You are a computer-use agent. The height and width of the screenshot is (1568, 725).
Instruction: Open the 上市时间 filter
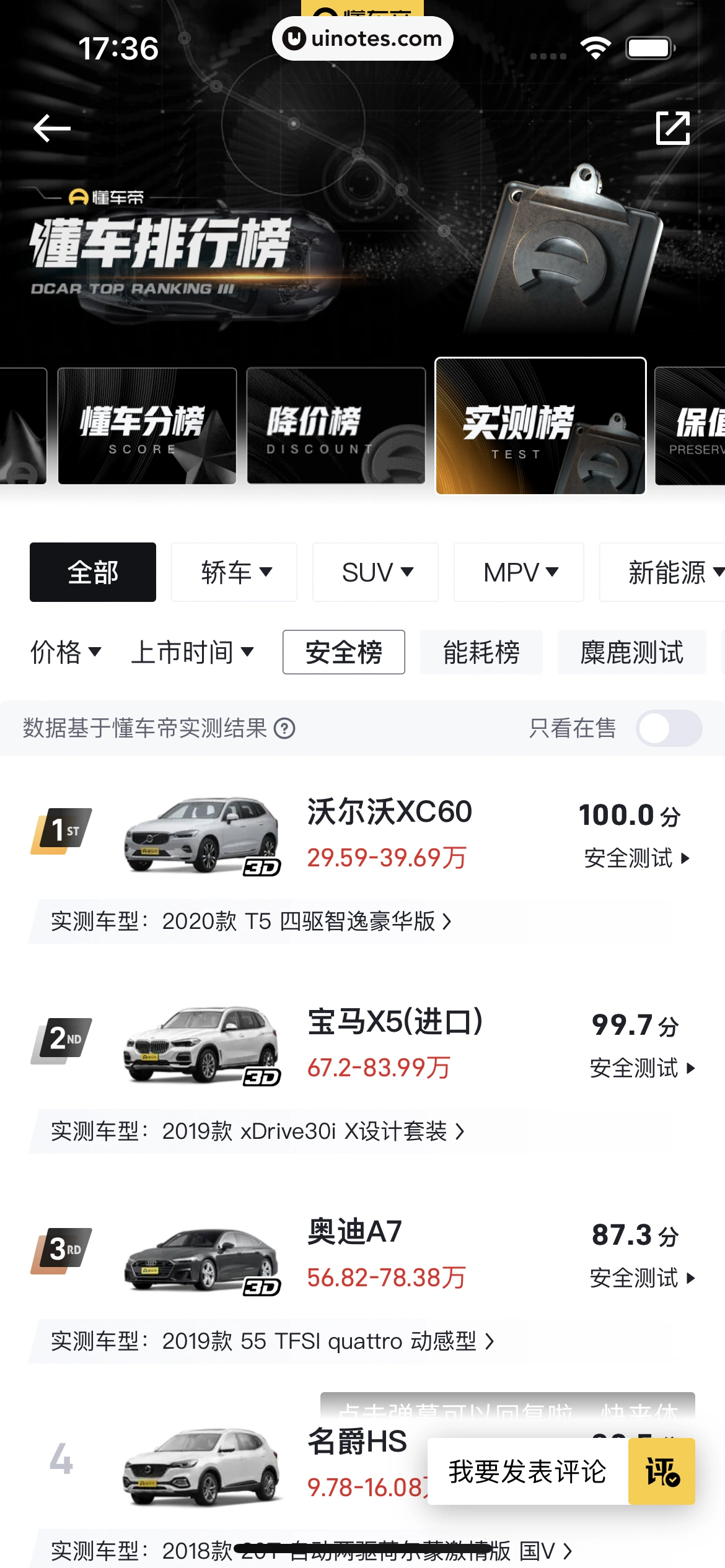point(192,652)
